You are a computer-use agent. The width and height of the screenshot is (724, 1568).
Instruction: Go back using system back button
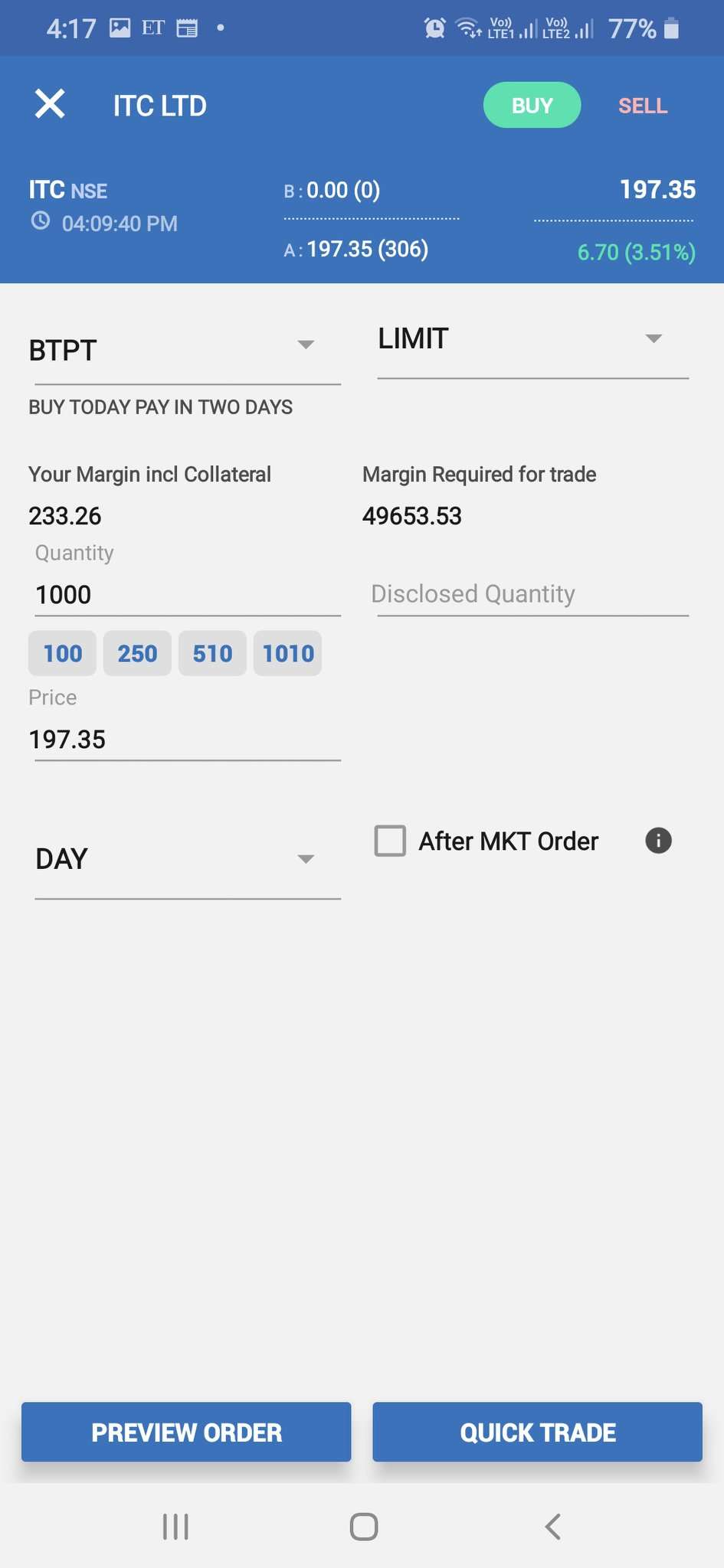pyautogui.click(x=552, y=1526)
